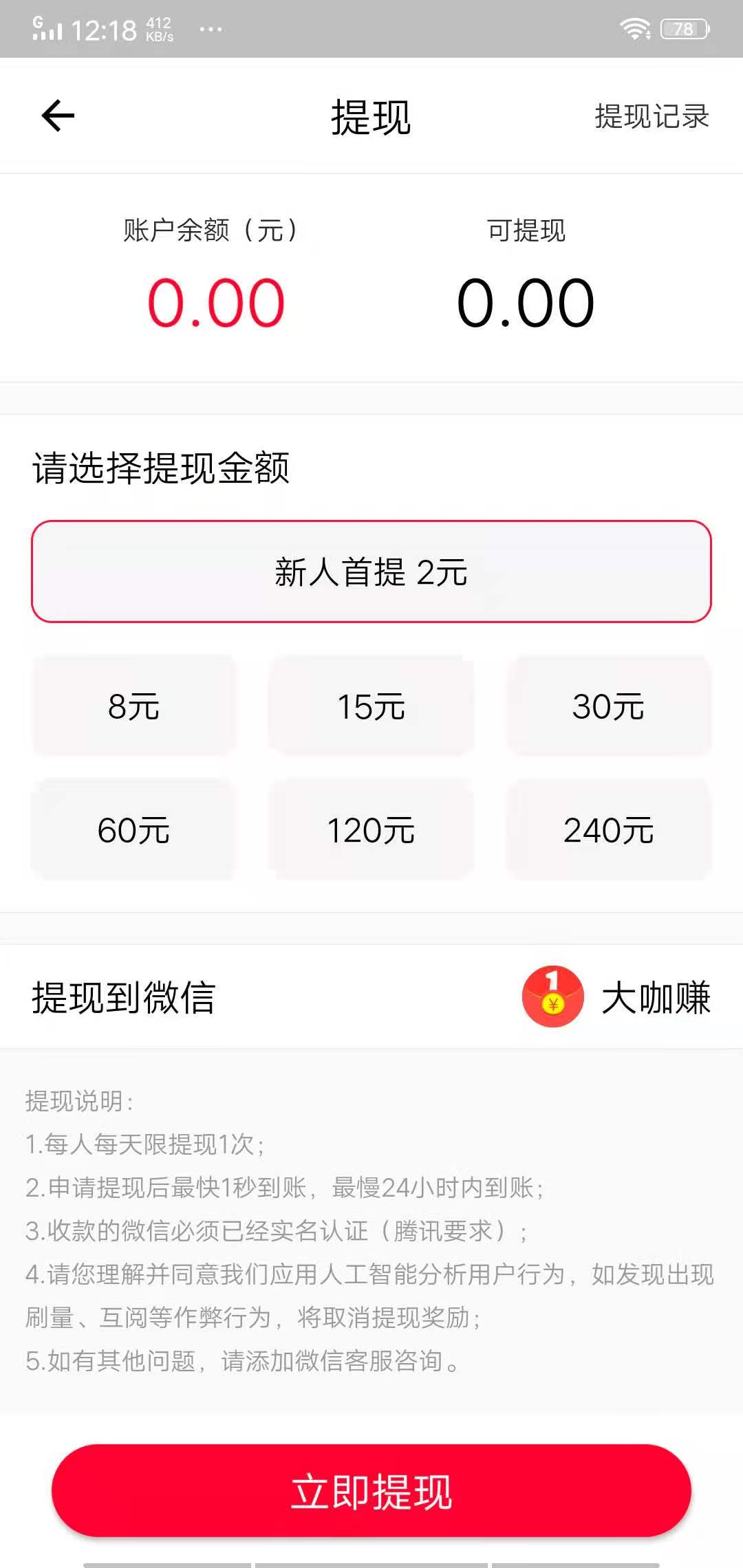Choose the 120元 amount option
This screenshot has width=743, height=1568.
371,831
